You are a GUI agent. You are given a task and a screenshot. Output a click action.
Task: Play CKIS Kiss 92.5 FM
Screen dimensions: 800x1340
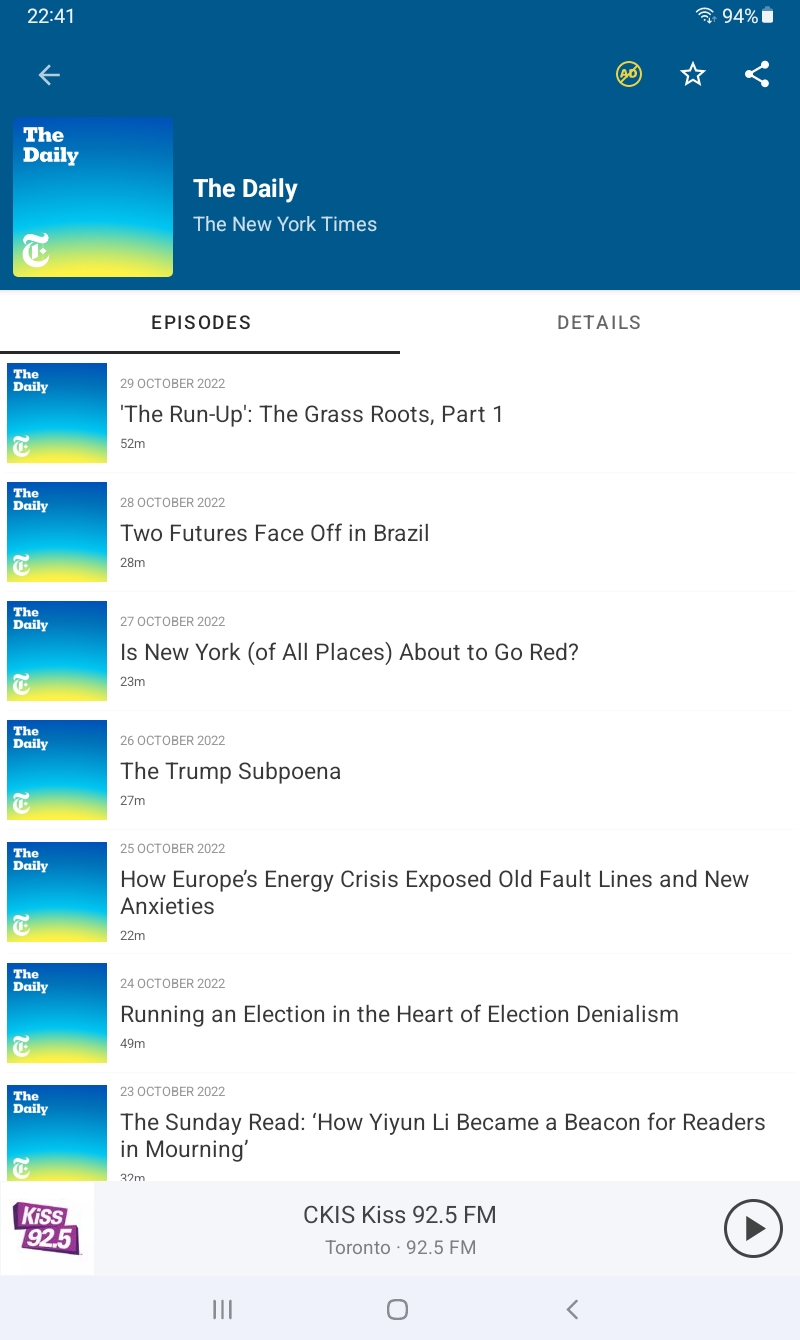click(752, 1228)
